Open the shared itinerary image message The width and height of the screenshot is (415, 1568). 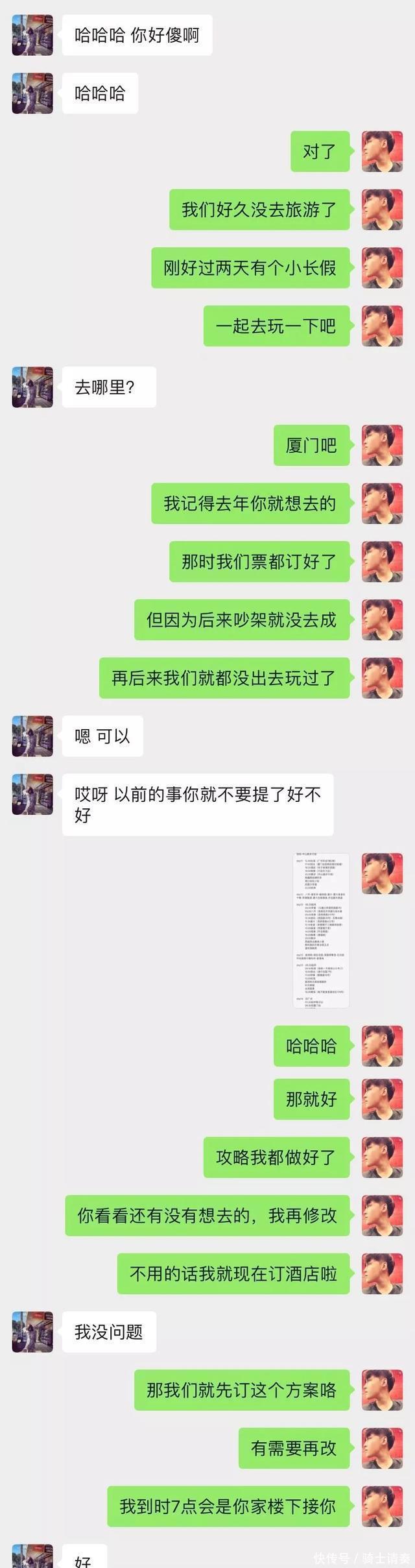pos(322,930)
